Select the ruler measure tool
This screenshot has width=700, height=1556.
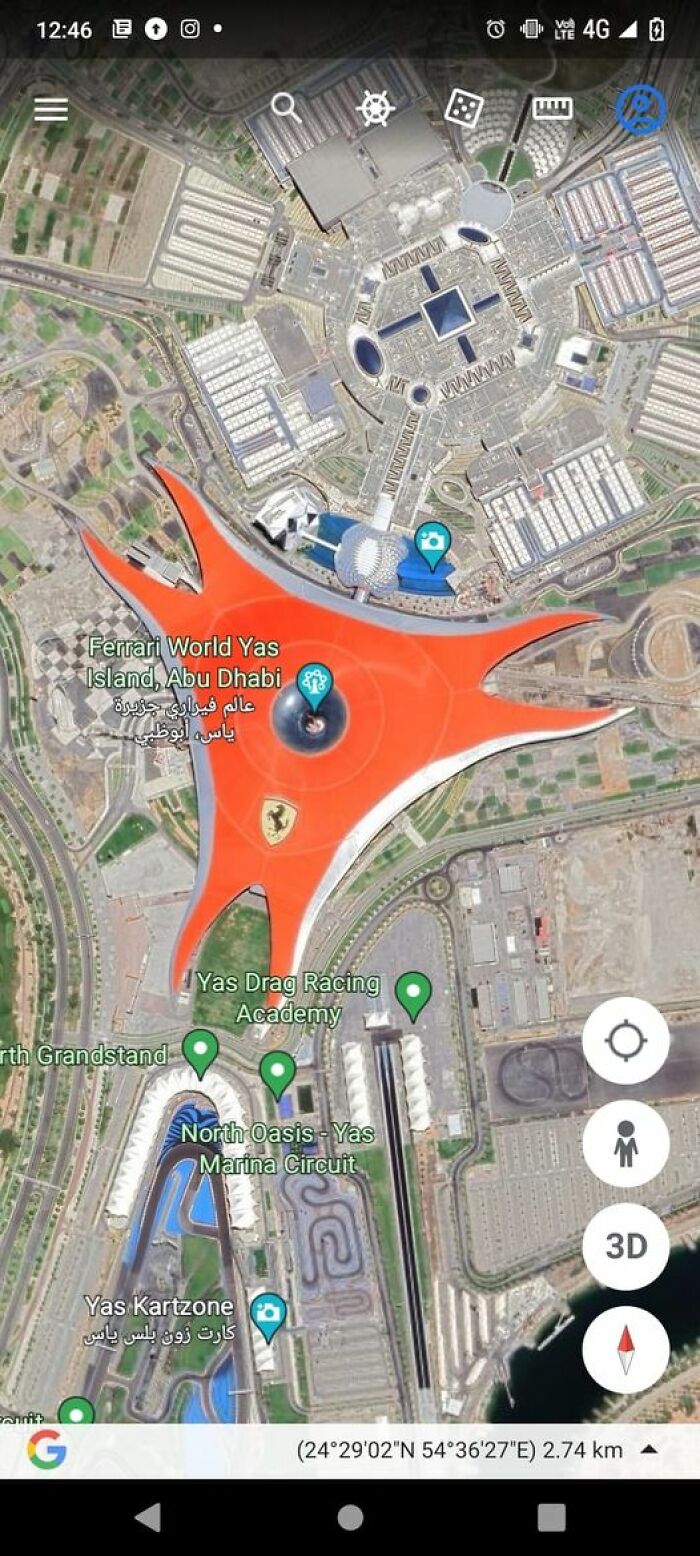(552, 108)
